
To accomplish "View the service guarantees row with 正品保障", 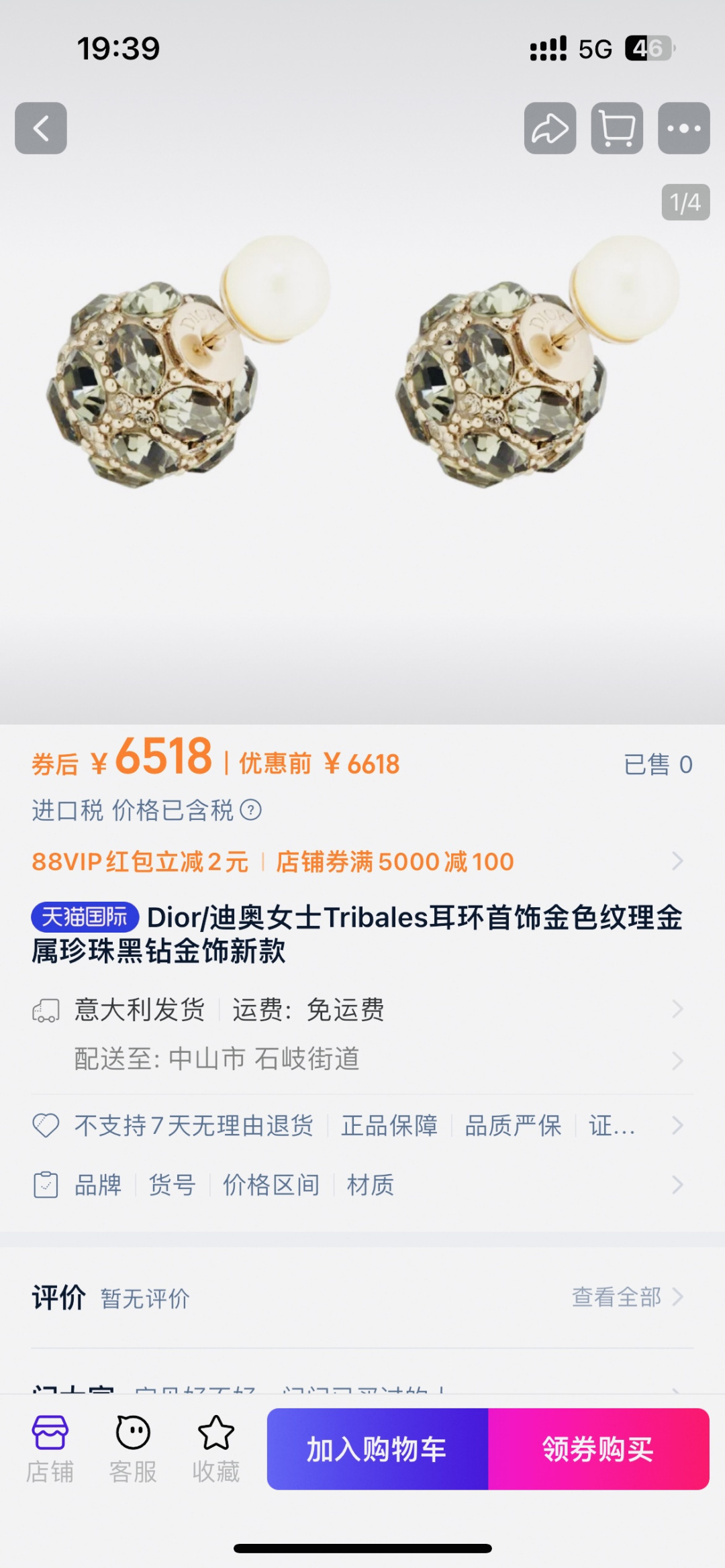I will 362,1125.
